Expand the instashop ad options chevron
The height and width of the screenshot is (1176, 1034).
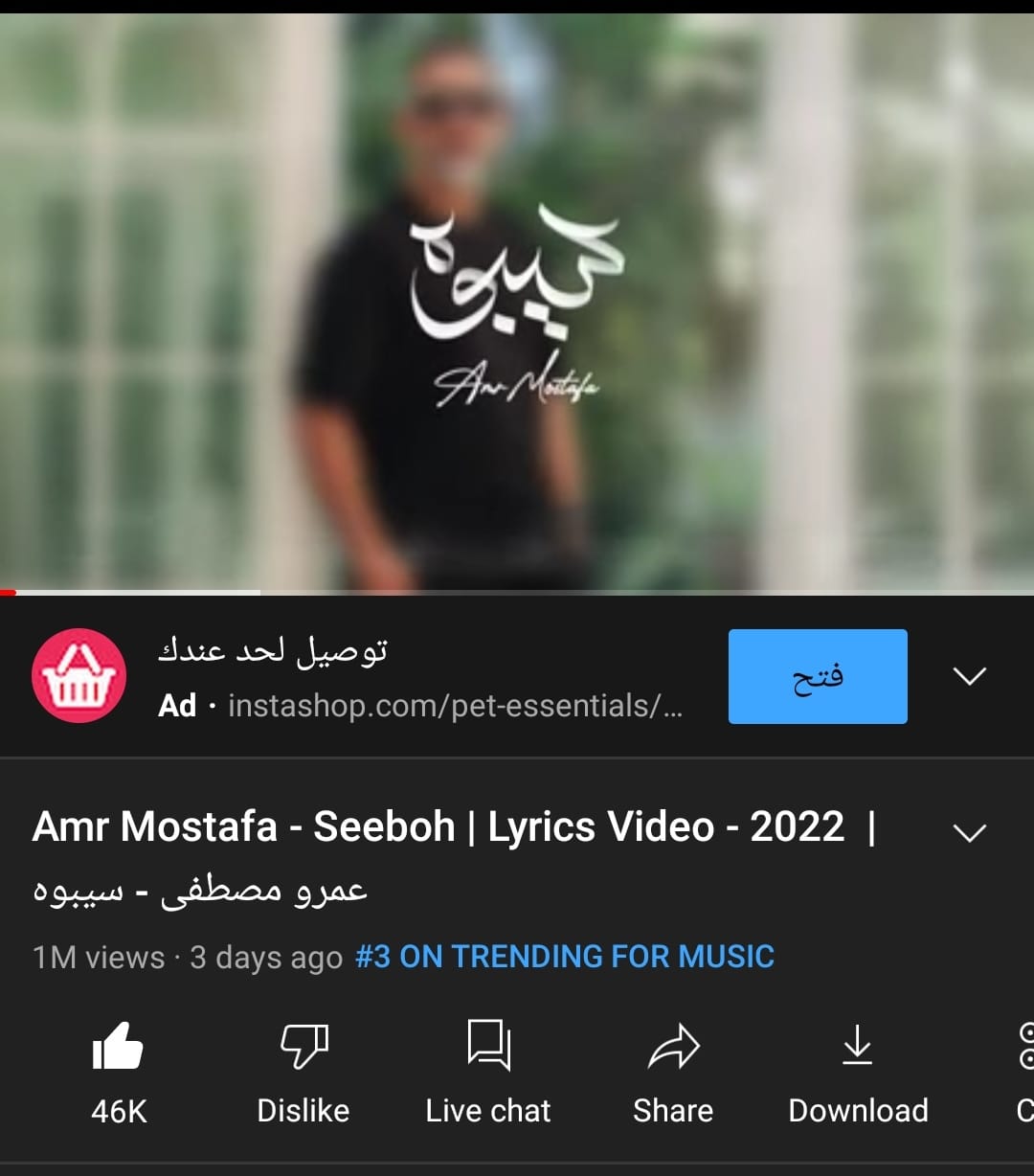coord(969,676)
